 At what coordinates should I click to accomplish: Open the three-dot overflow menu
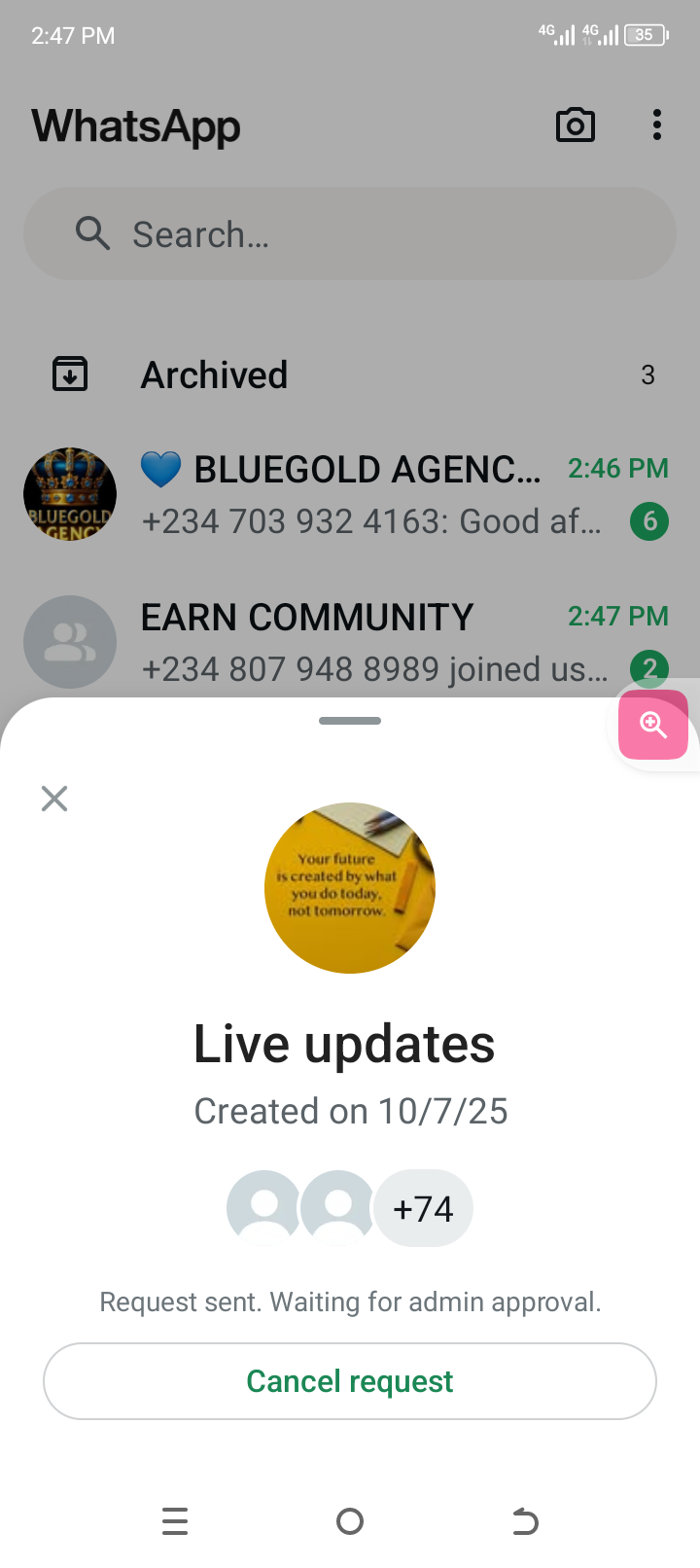tap(657, 125)
